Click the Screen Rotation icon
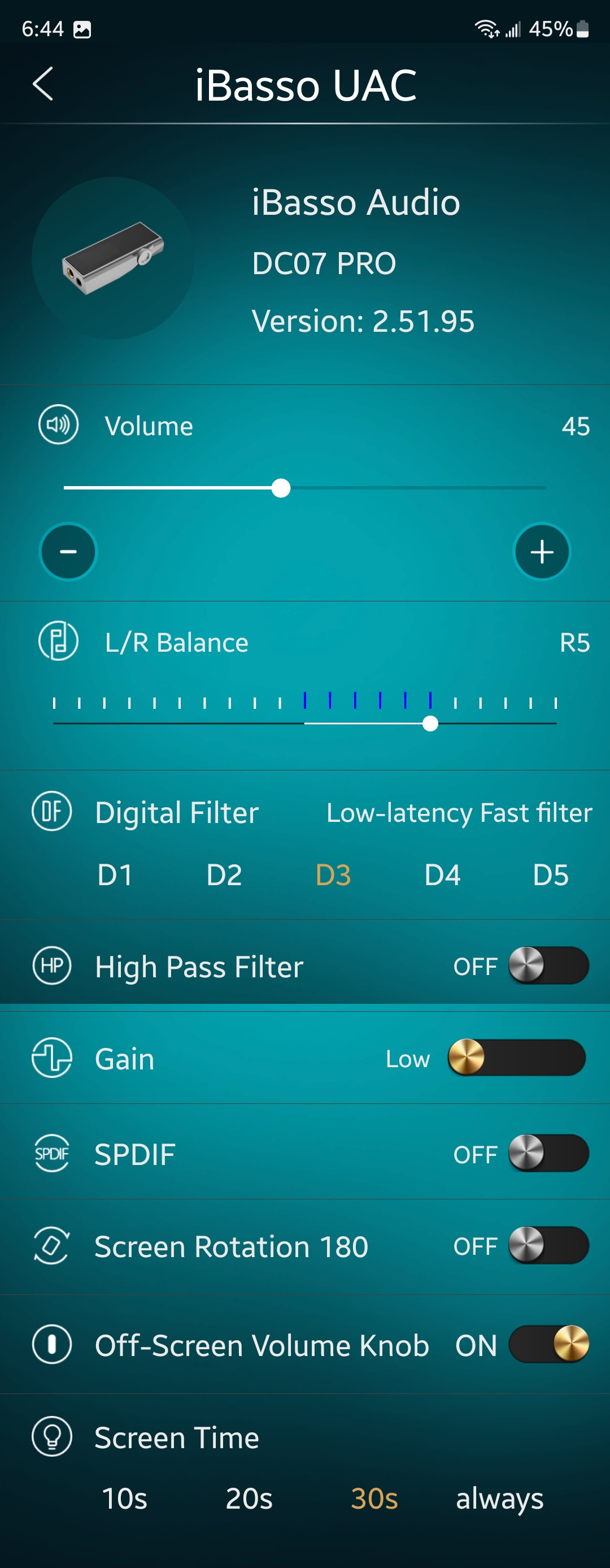Image resolution: width=610 pixels, height=1568 pixels. coord(52,1245)
